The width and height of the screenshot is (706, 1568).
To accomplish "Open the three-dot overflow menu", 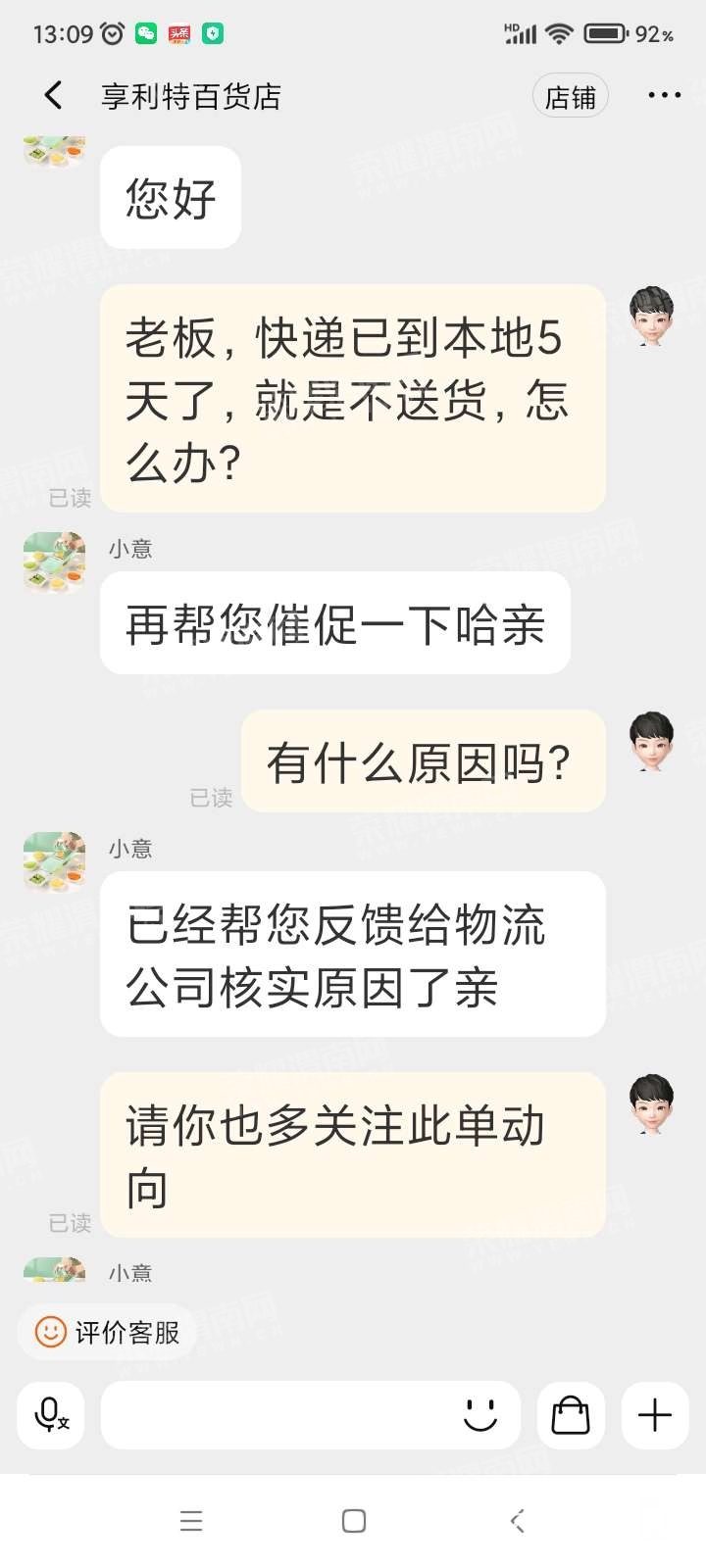I will (x=664, y=96).
